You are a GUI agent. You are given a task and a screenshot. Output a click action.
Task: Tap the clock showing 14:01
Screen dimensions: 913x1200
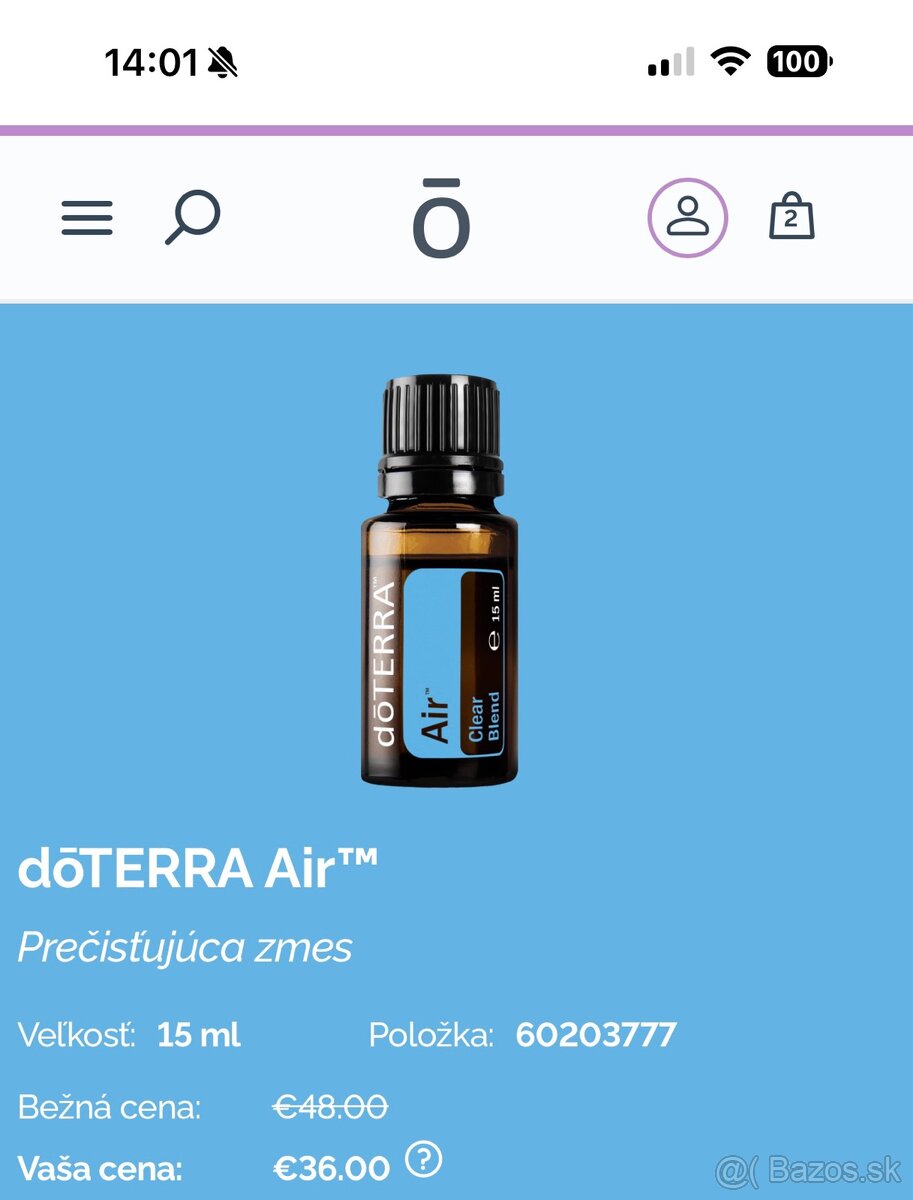pyautogui.click(x=148, y=62)
